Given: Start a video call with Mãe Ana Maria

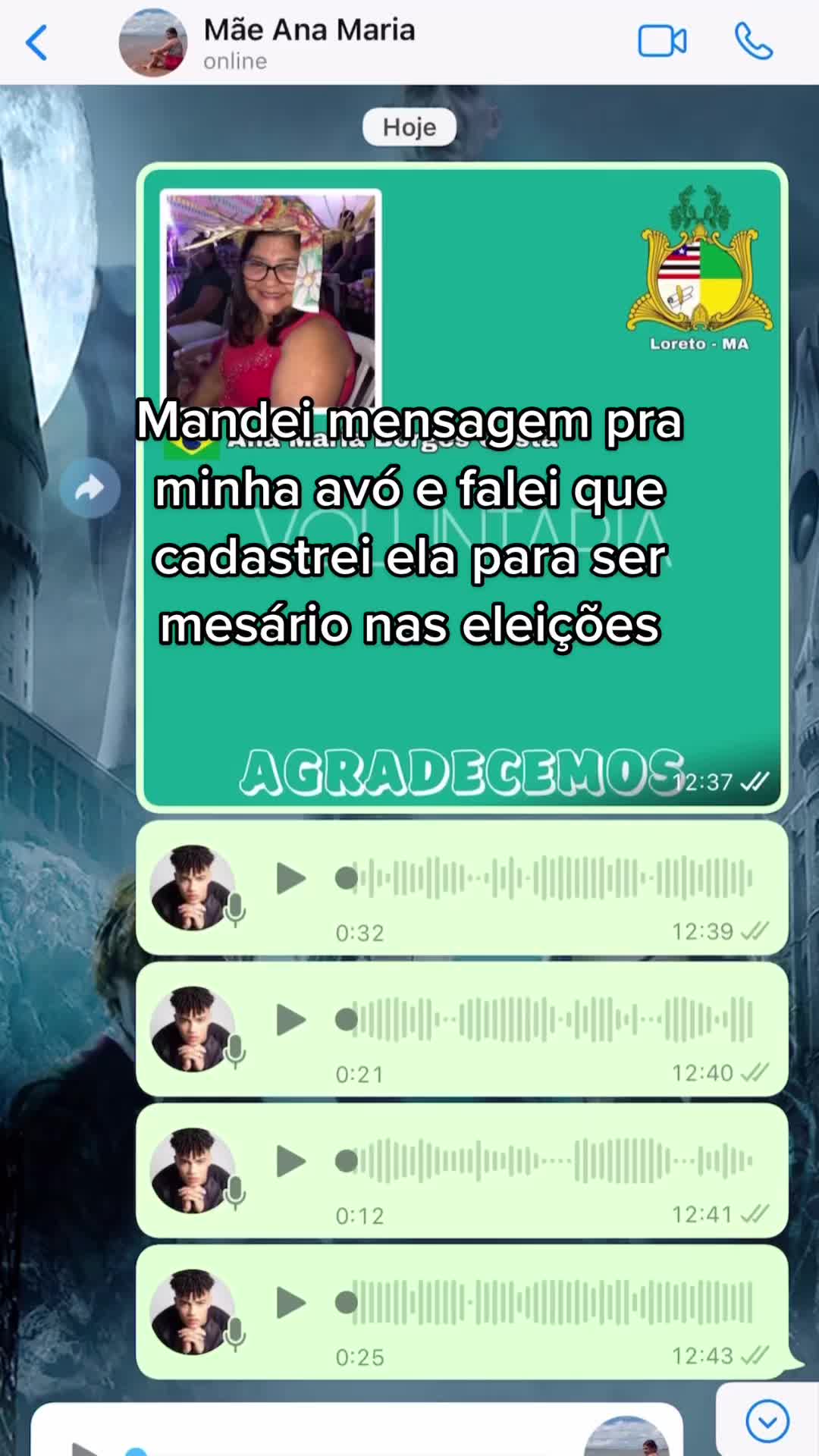Looking at the screenshot, I should pyautogui.click(x=662, y=42).
